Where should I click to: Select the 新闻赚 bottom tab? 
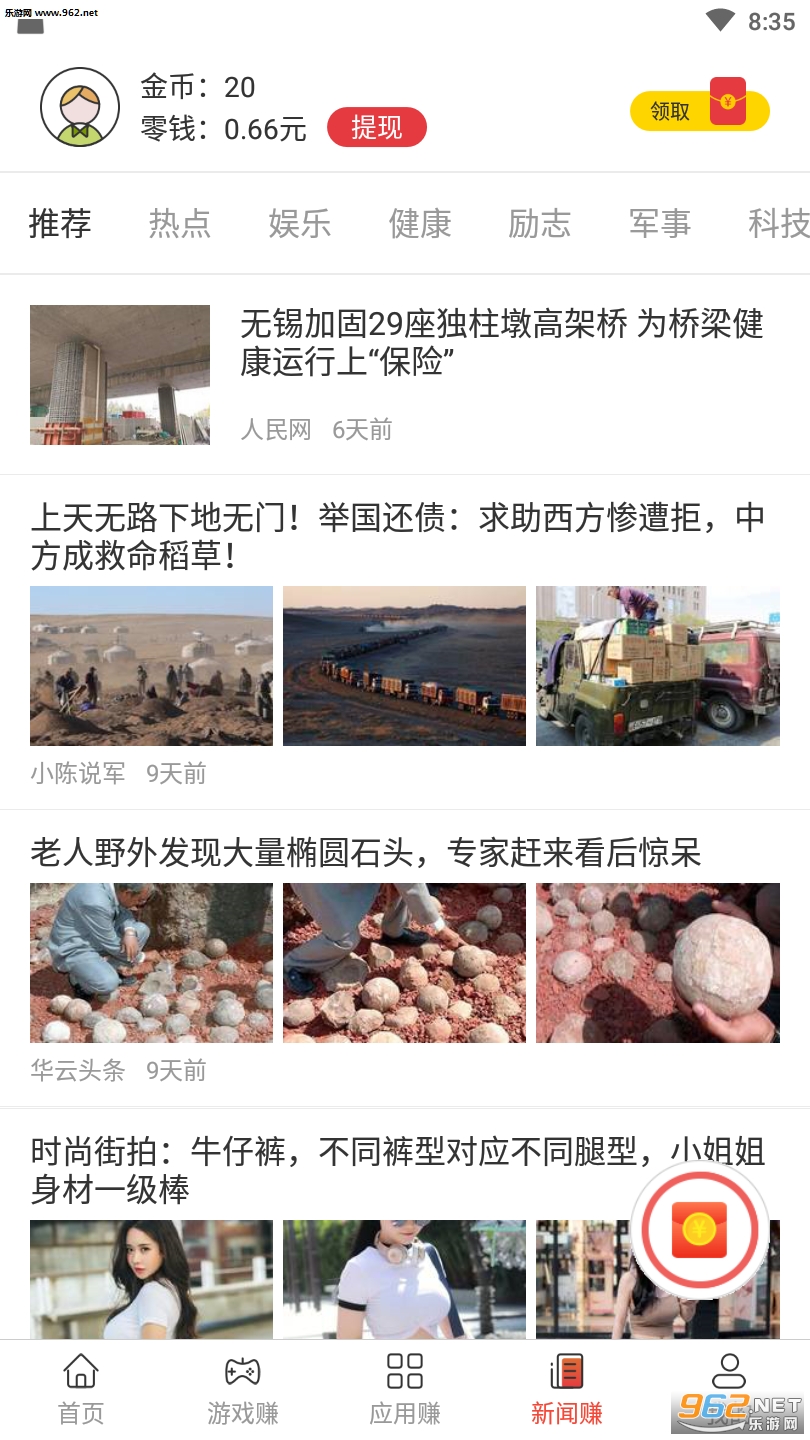567,1388
